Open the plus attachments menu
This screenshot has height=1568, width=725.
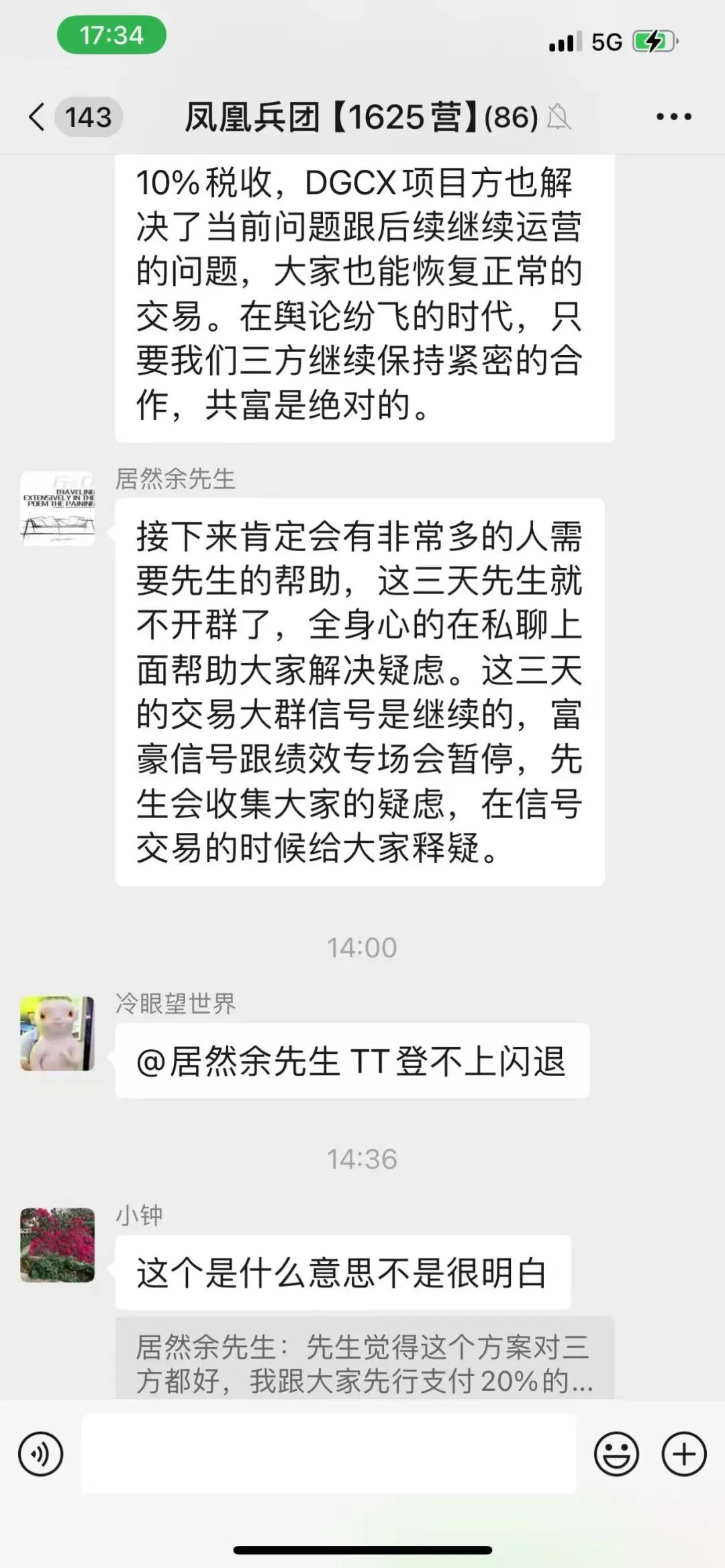683,1455
